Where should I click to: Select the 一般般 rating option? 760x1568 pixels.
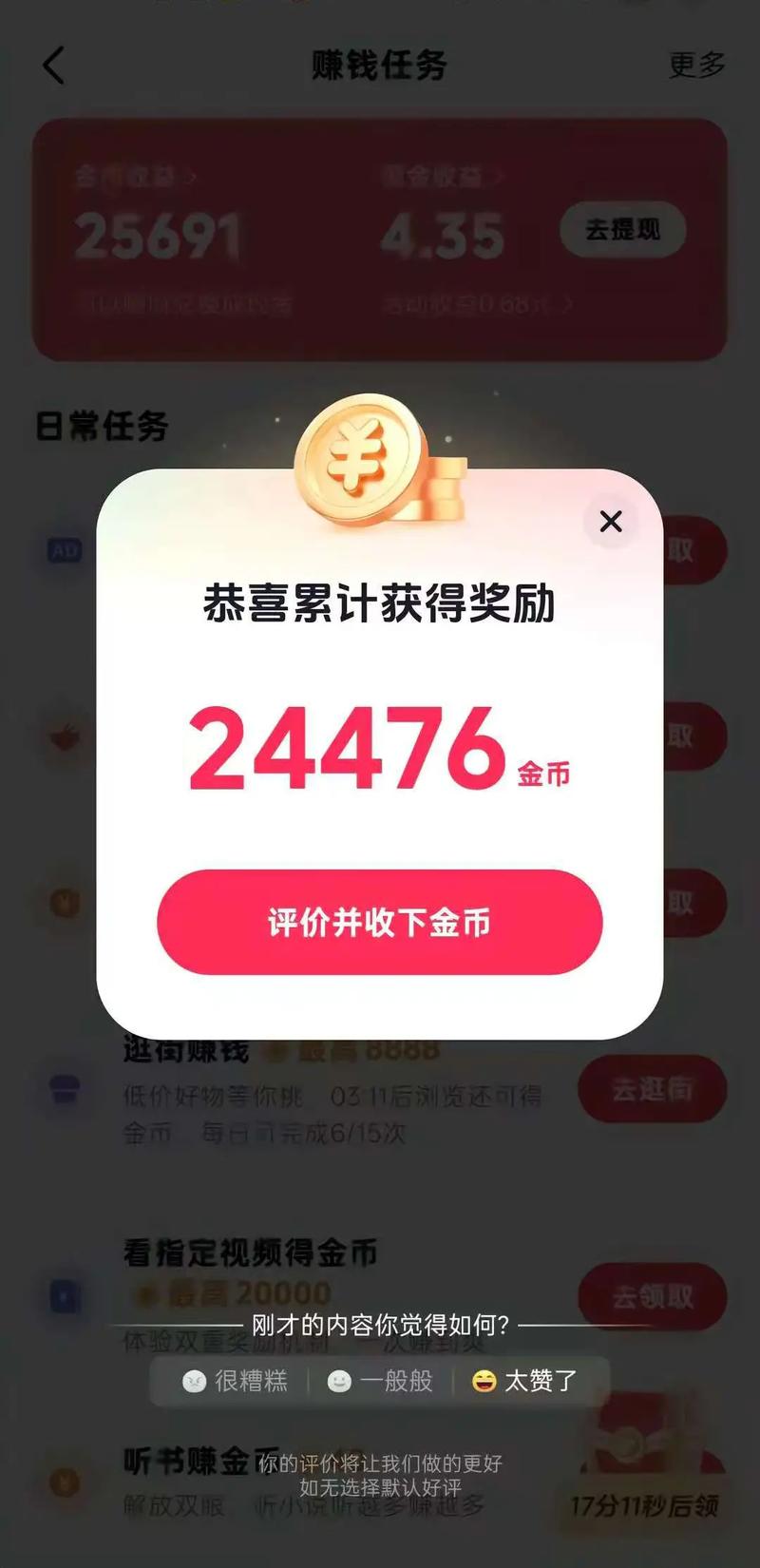click(380, 1381)
